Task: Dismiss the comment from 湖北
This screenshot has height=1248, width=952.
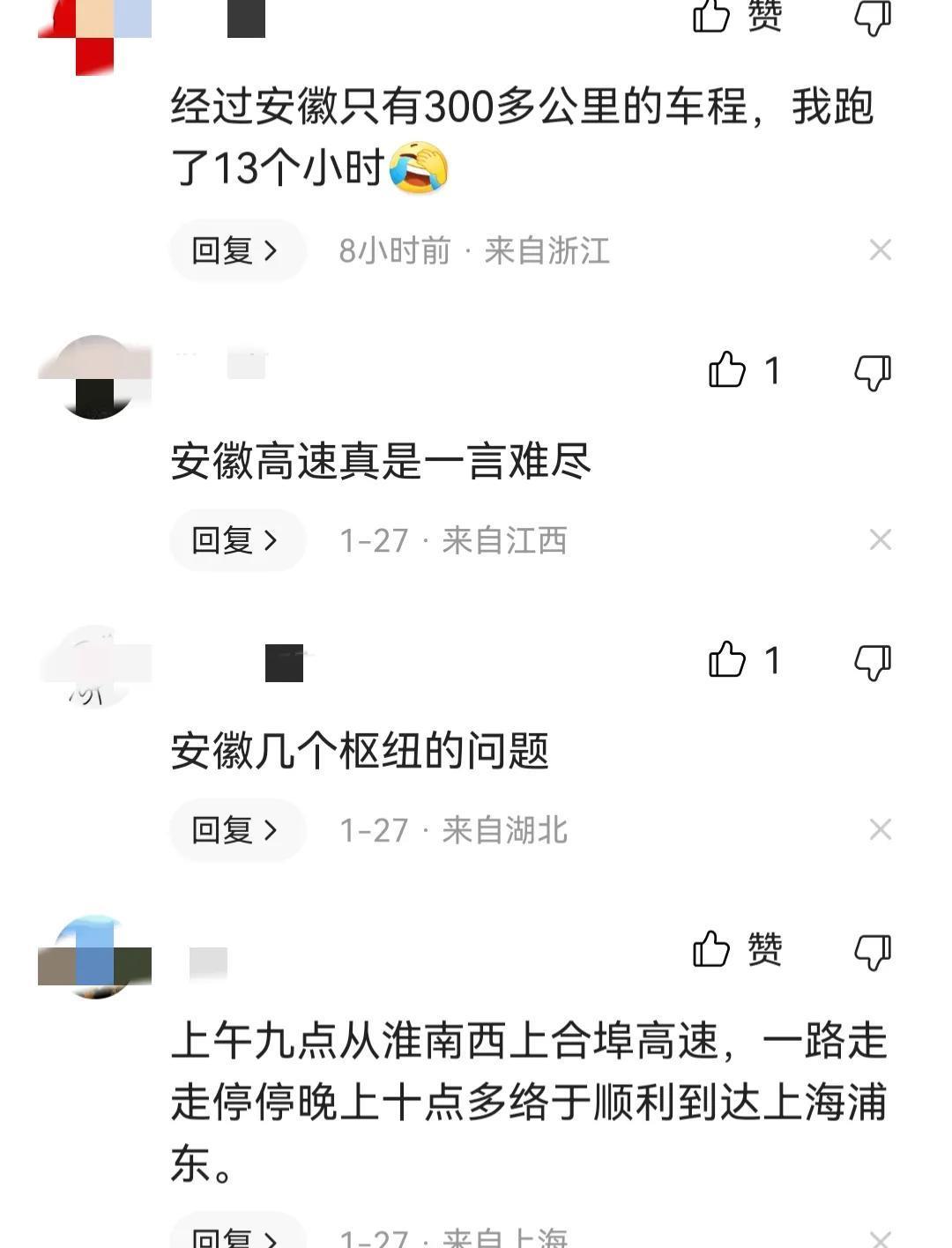Action: 880,829
